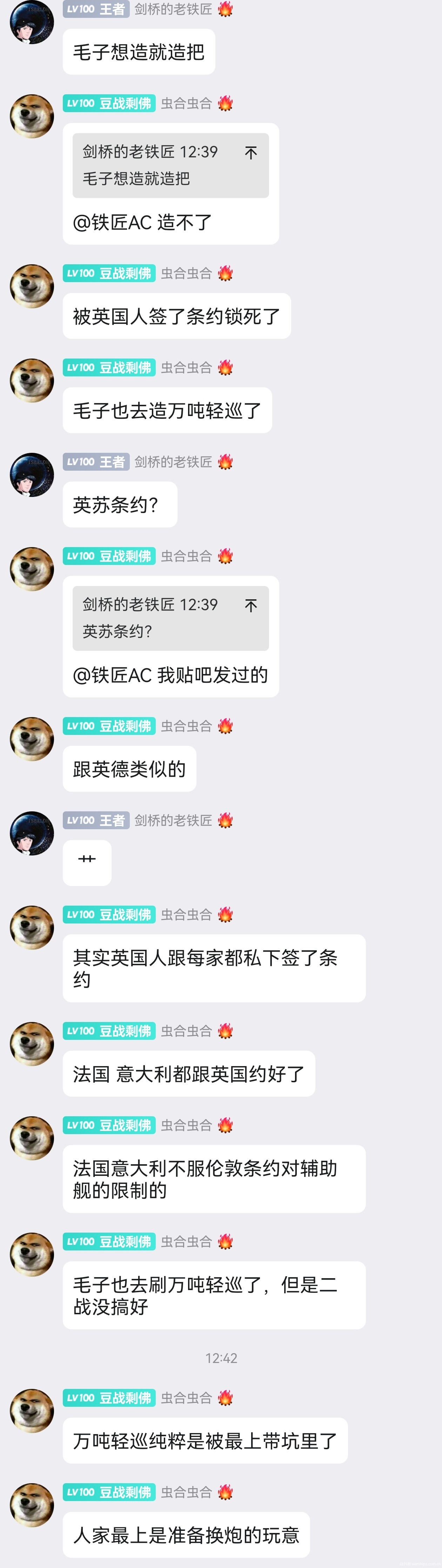The height and width of the screenshot is (1568, 442).
Task: Open 虫合虫合's avatar beside "跟英德类似的"
Action: pyautogui.click(x=32, y=739)
